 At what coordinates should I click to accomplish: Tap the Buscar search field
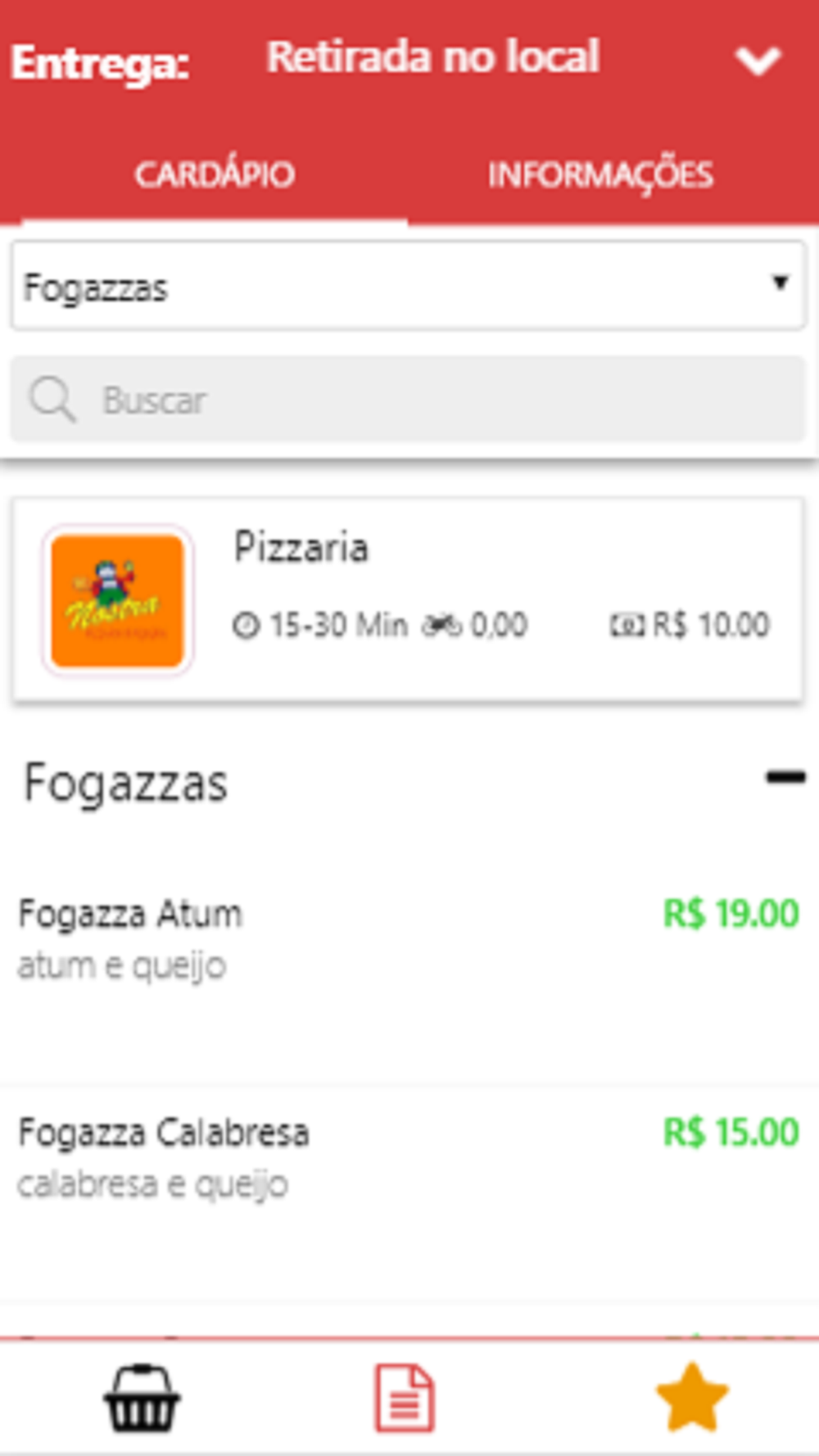tap(408, 400)
